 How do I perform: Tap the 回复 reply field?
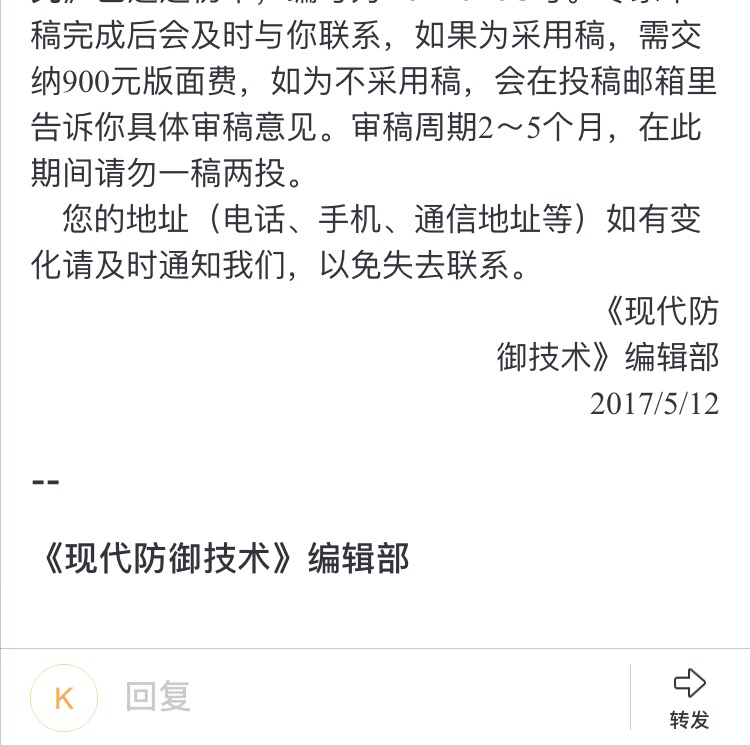[300, 697]
